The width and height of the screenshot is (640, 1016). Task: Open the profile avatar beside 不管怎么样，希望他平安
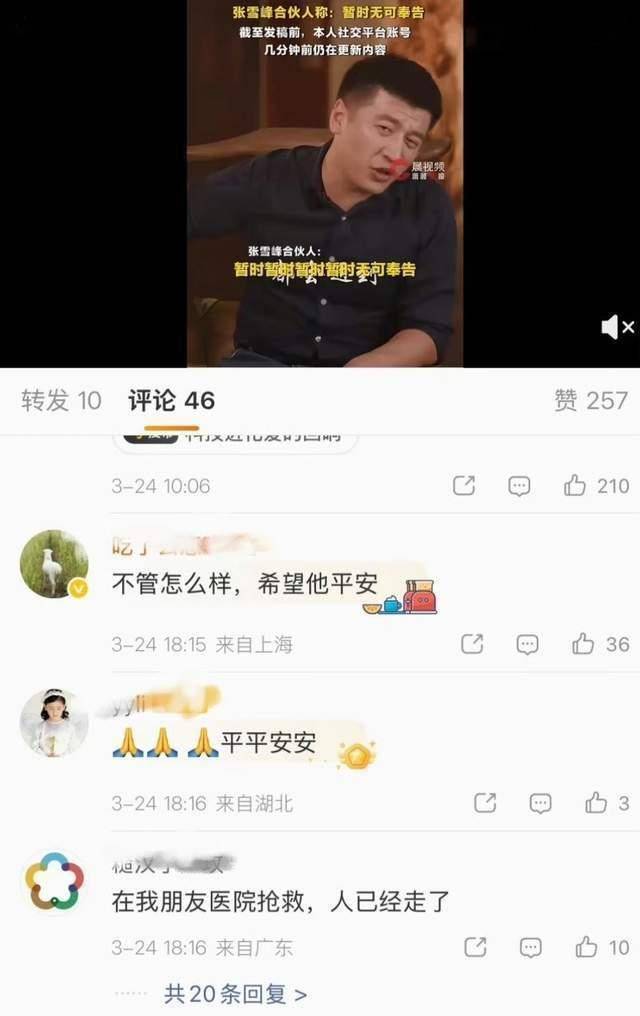pyautogui.click(x=54, y=564)
